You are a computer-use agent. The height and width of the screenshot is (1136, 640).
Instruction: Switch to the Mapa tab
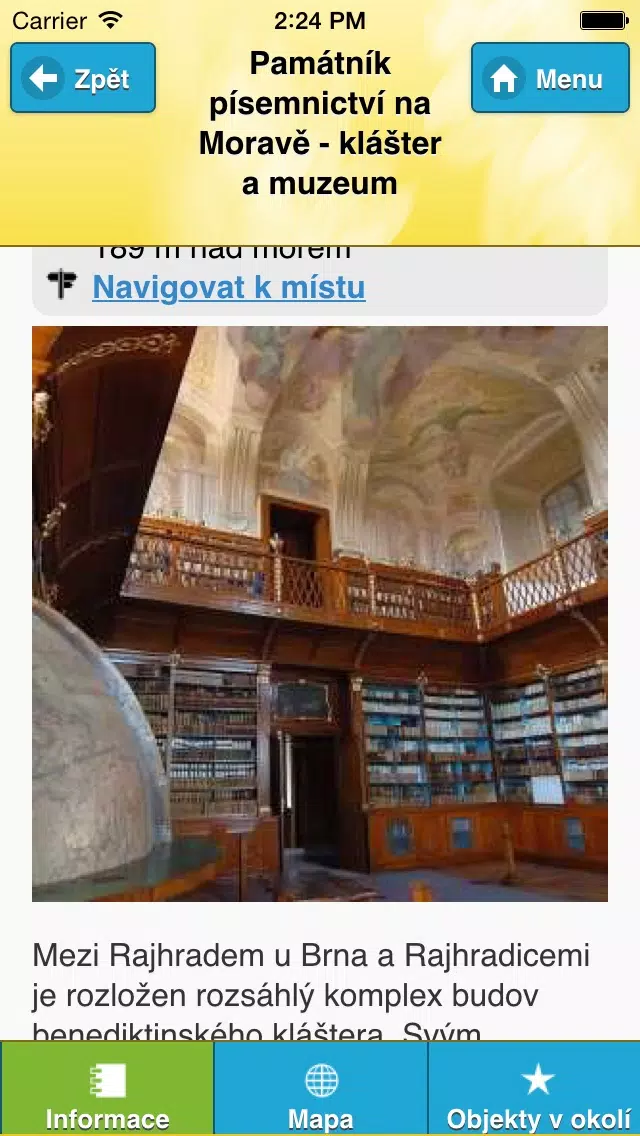321,1090
